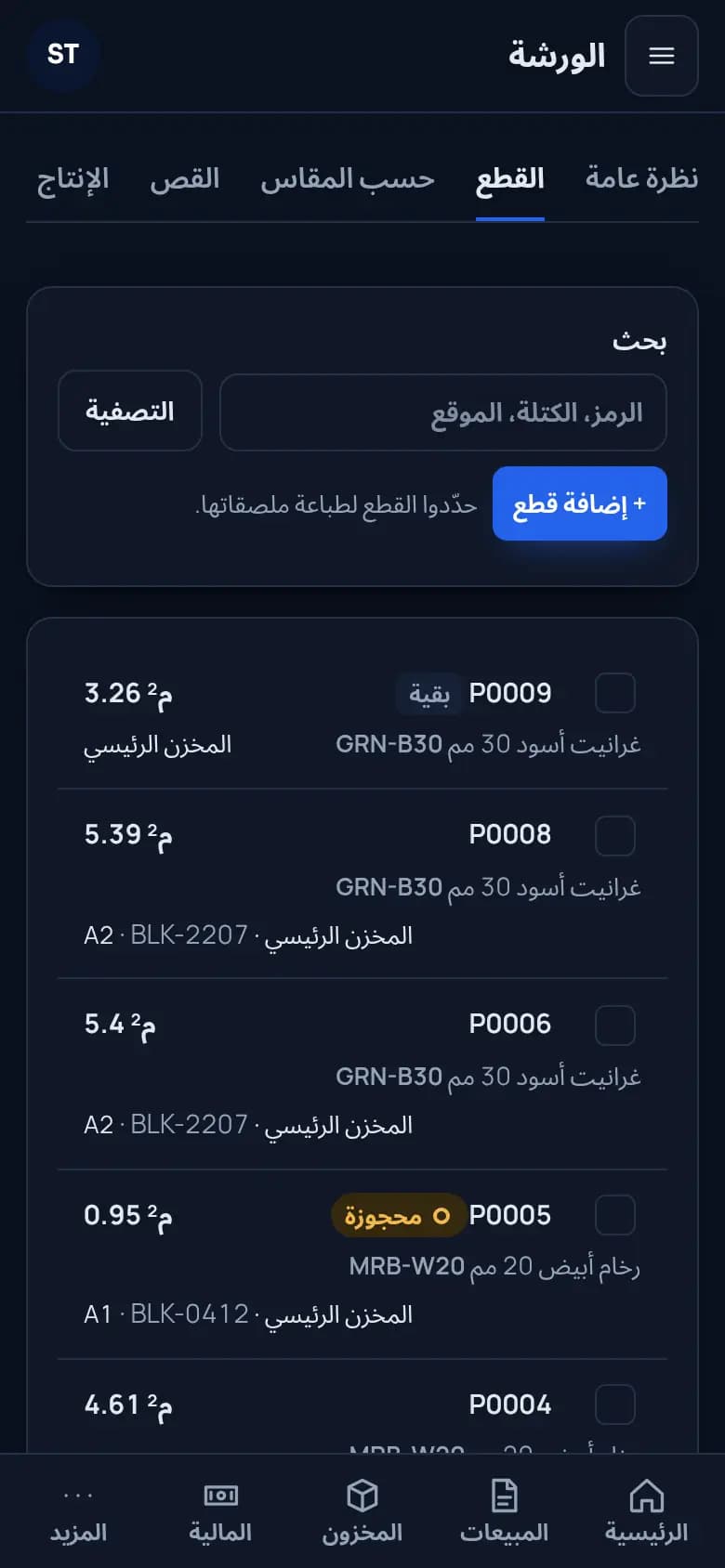The height and width of the screenshot is (1568, 725).
Task: Open the القص tab
Action: click(185, 178)
